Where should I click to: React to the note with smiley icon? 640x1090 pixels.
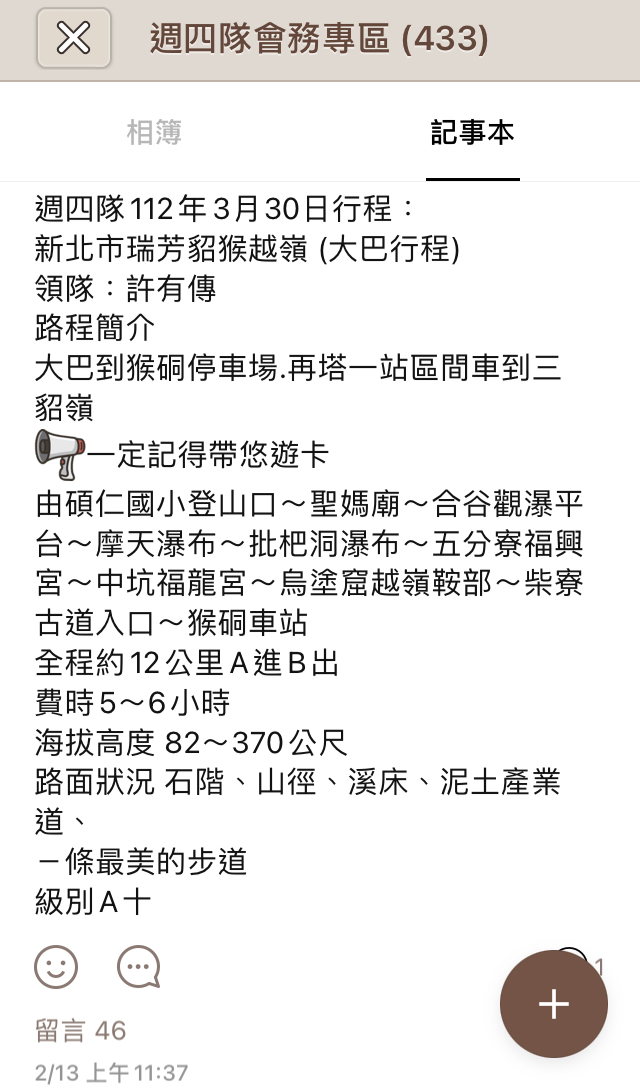point(56,966)
